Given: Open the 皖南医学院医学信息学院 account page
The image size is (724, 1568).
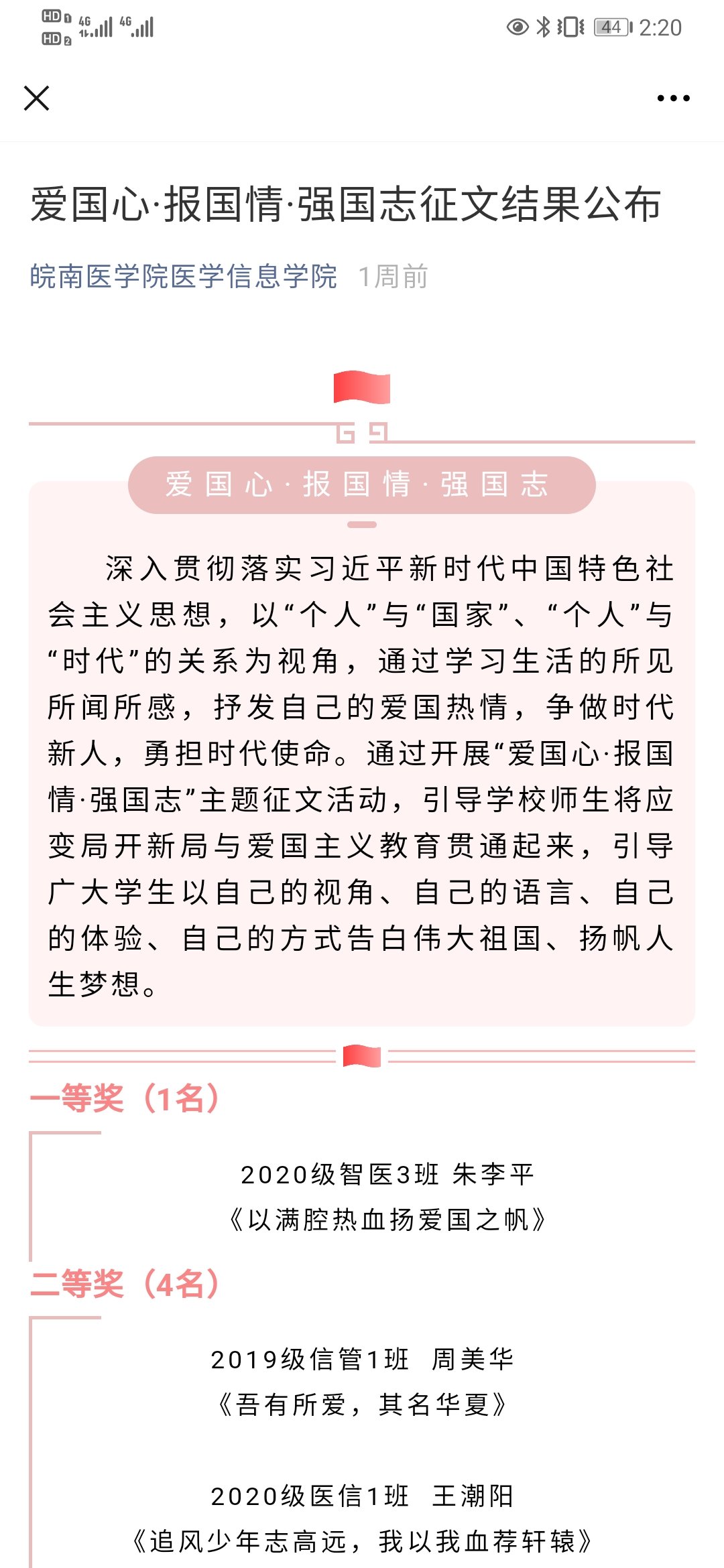Looking at the screenshot, I should pos(183,276).
